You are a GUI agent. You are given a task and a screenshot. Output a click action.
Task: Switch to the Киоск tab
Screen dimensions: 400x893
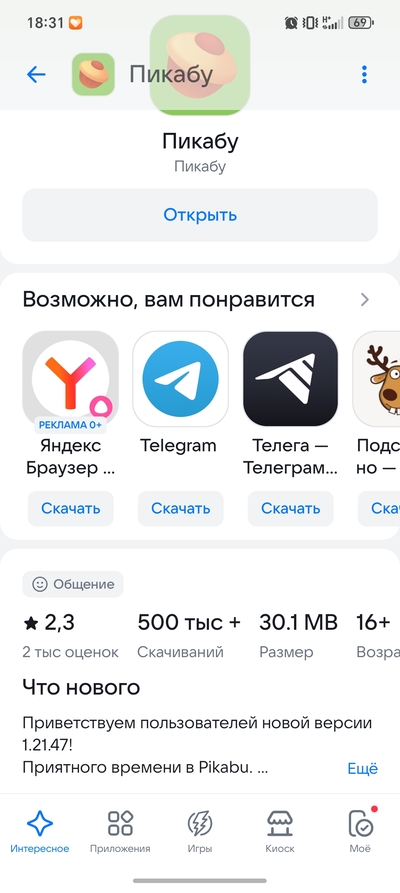click(280, 831)
